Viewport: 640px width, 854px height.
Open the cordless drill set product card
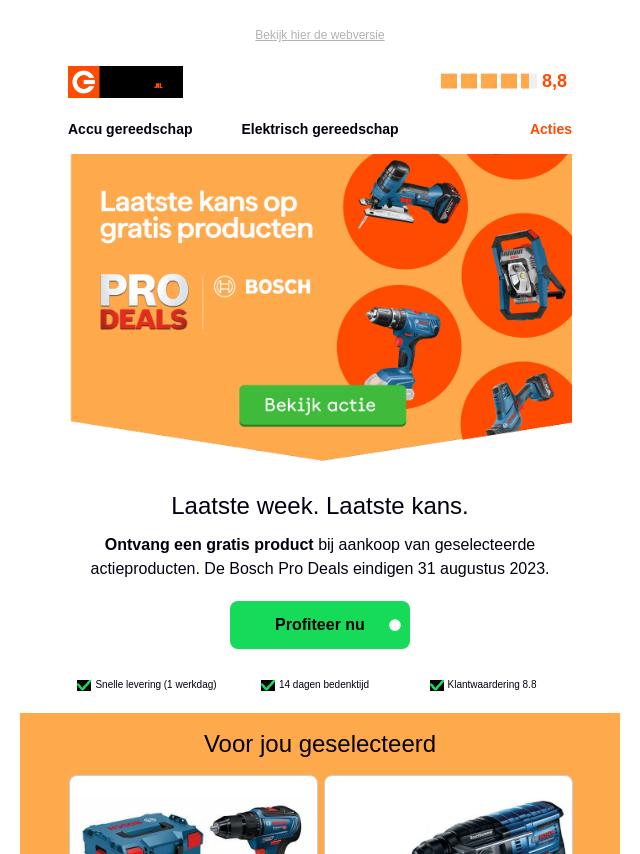tap(193, 818)
